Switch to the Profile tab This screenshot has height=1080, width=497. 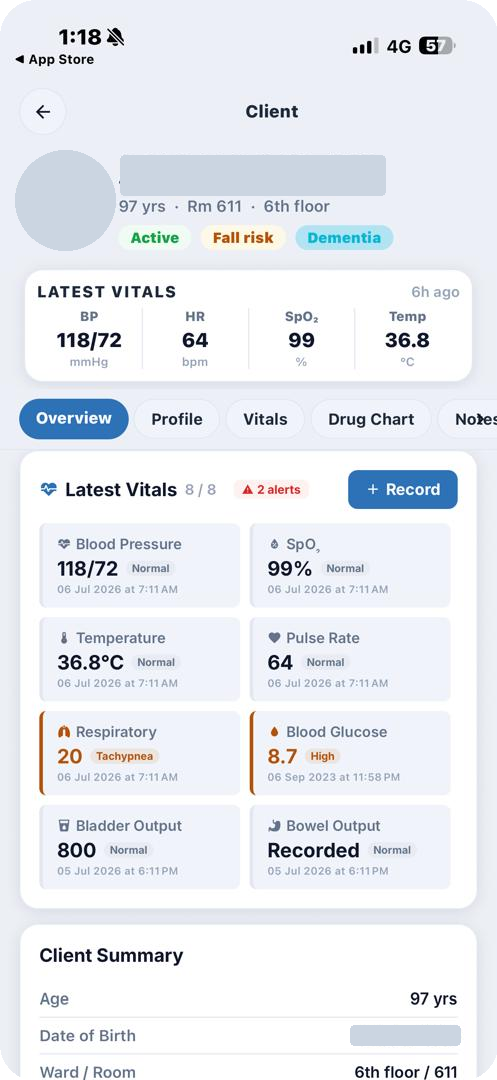click(177, 419)
